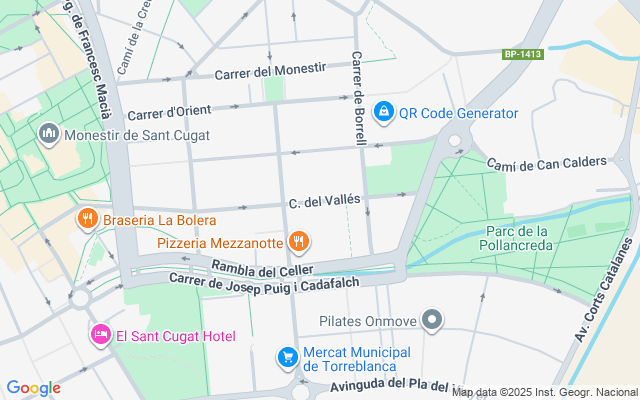The height and width of the screenshot is (400, 640).
Task: Open the Braseria La Bolera restaurant pin
Action: tap(88, 218)
